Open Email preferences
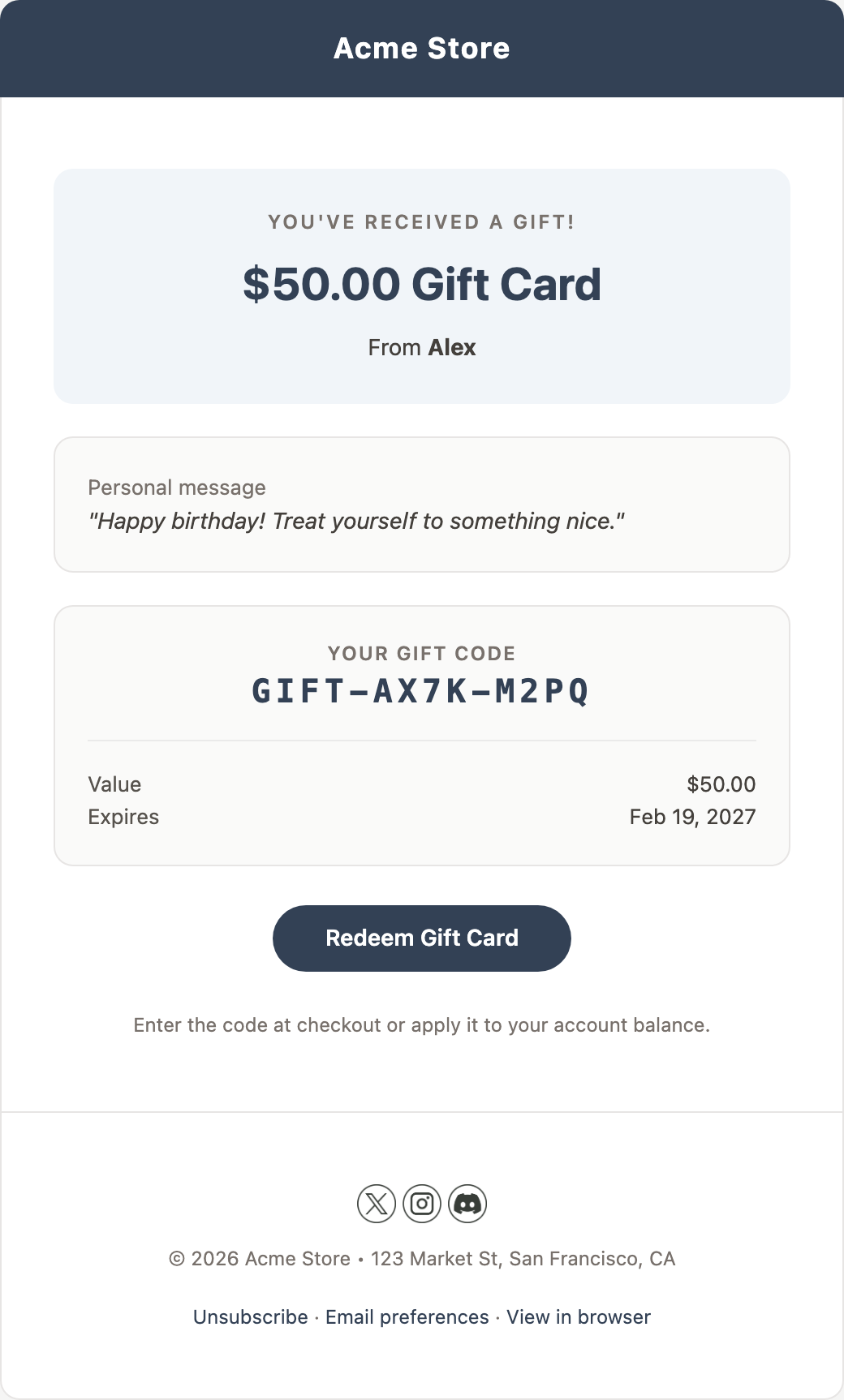 coord(406,1316)
